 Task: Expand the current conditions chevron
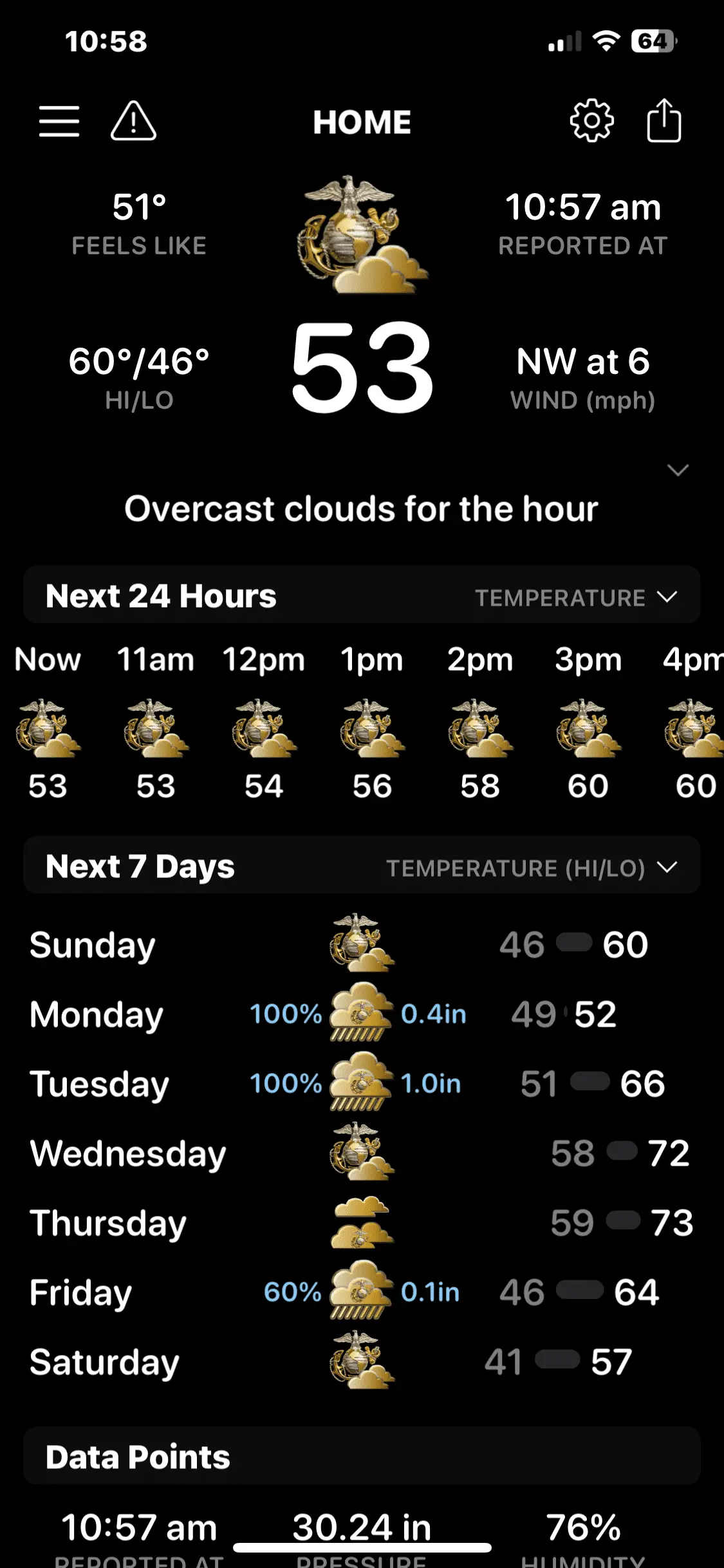678,470
